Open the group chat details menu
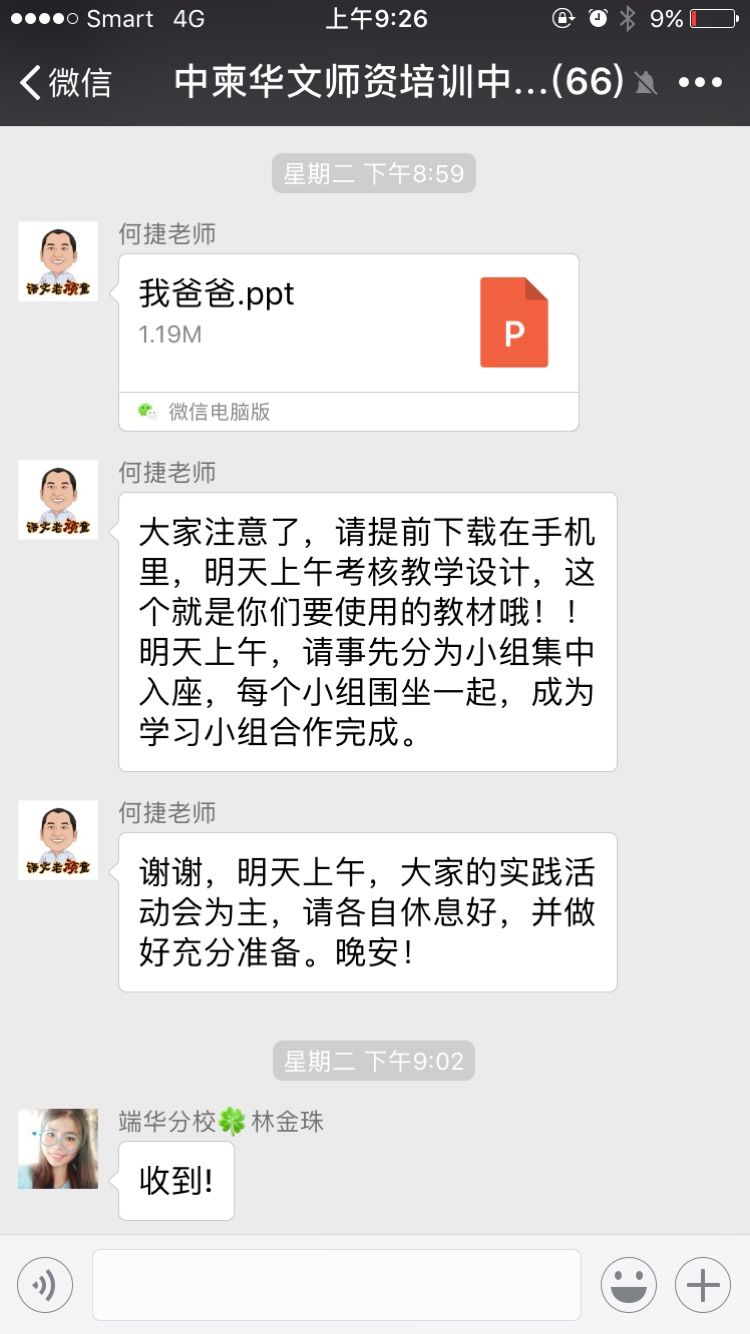This screenshot has width=750, height=1334. pyautogui.click(x=700, y=82)
